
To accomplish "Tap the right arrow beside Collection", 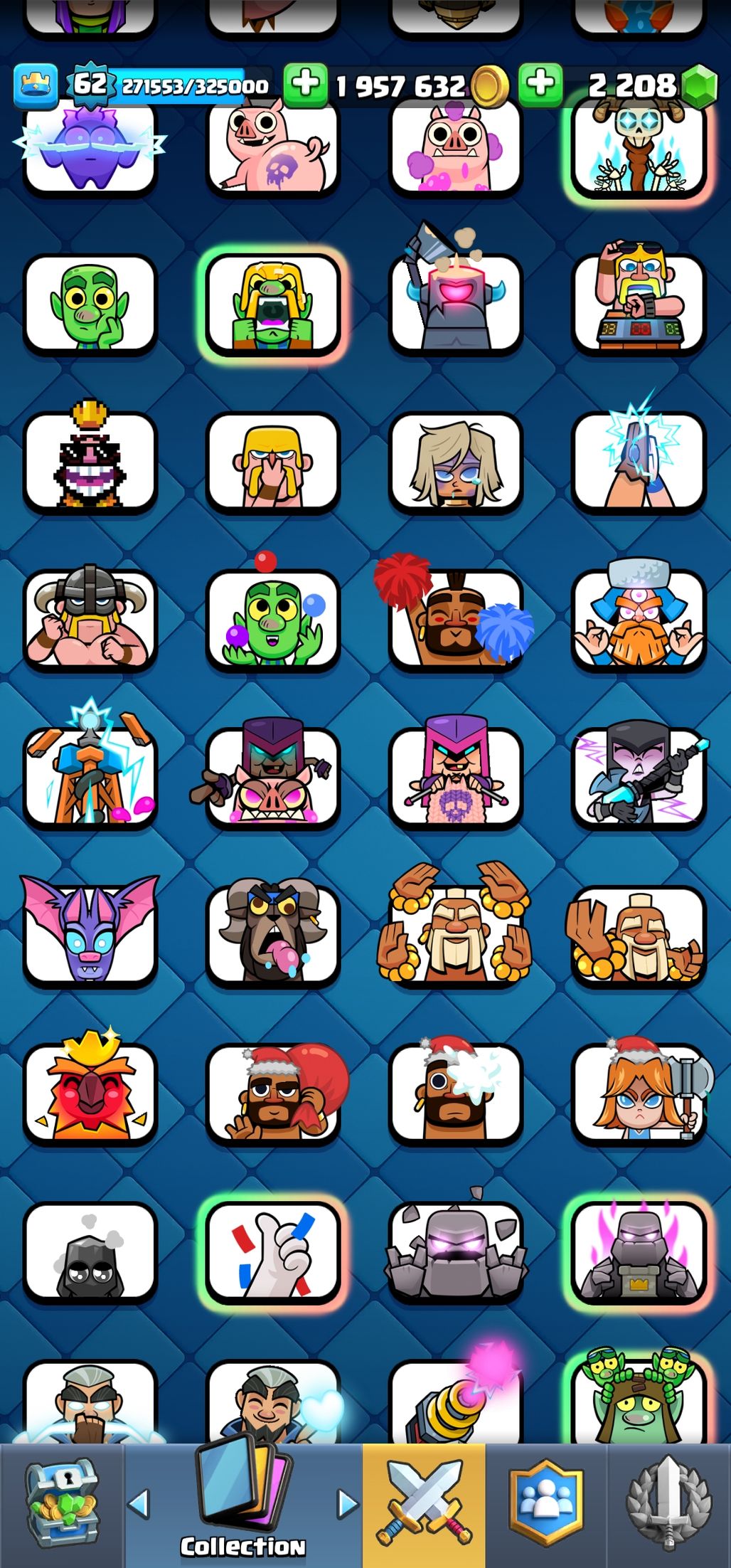I will tap(348, 1503).
